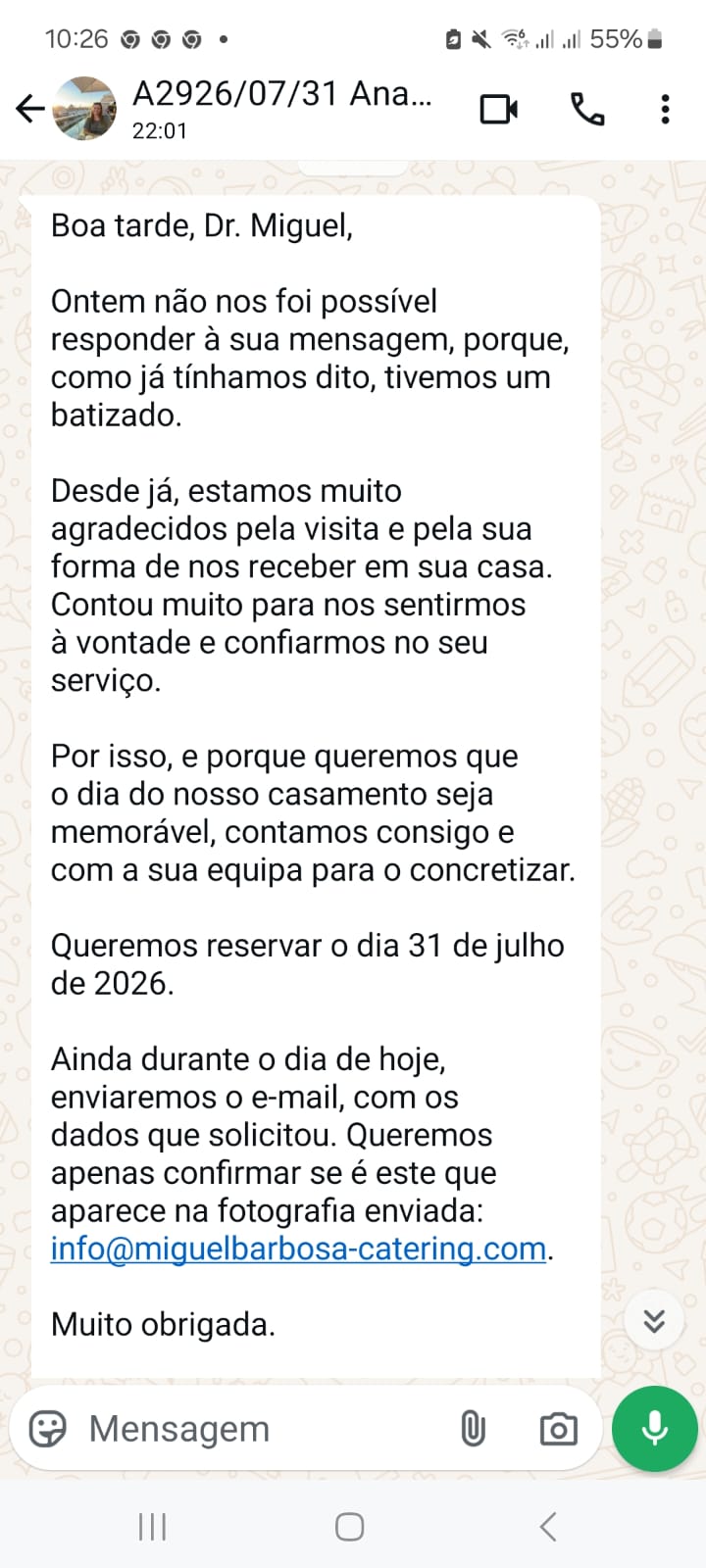Start a video call
This screenshot has height=1568, width=706.
coord(499,109)
